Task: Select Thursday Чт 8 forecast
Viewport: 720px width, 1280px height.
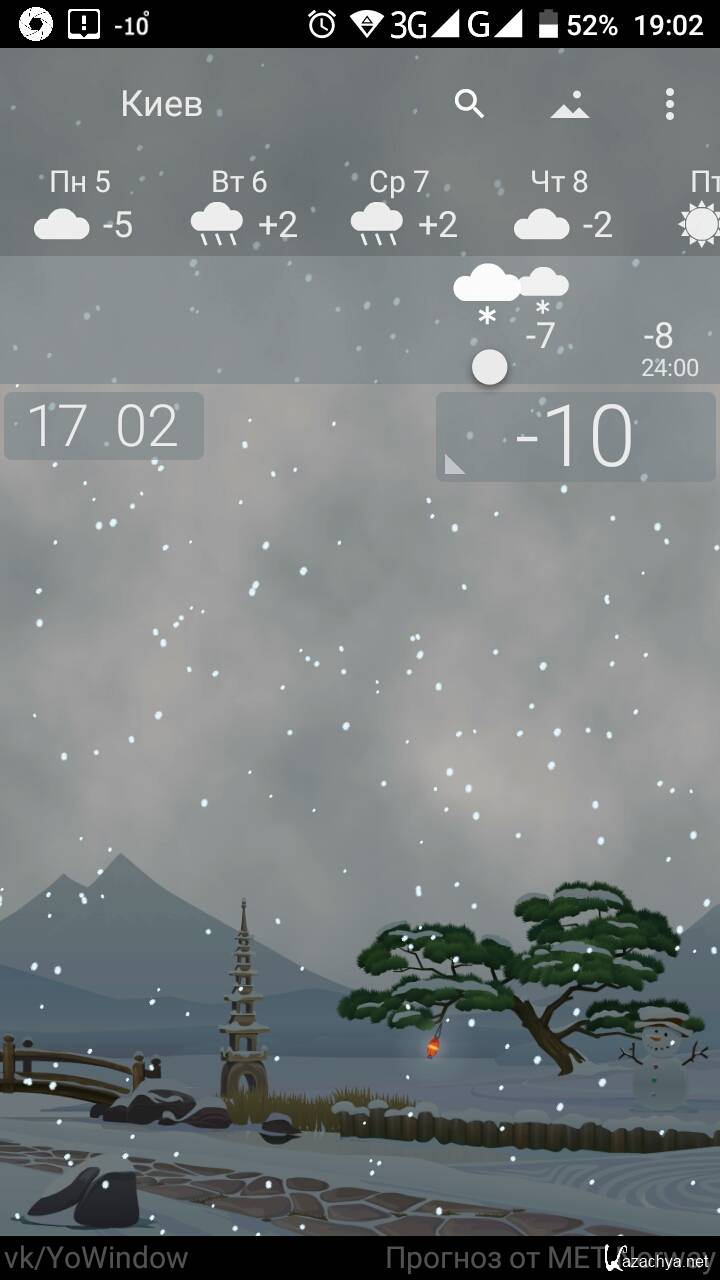Action: 562,206
